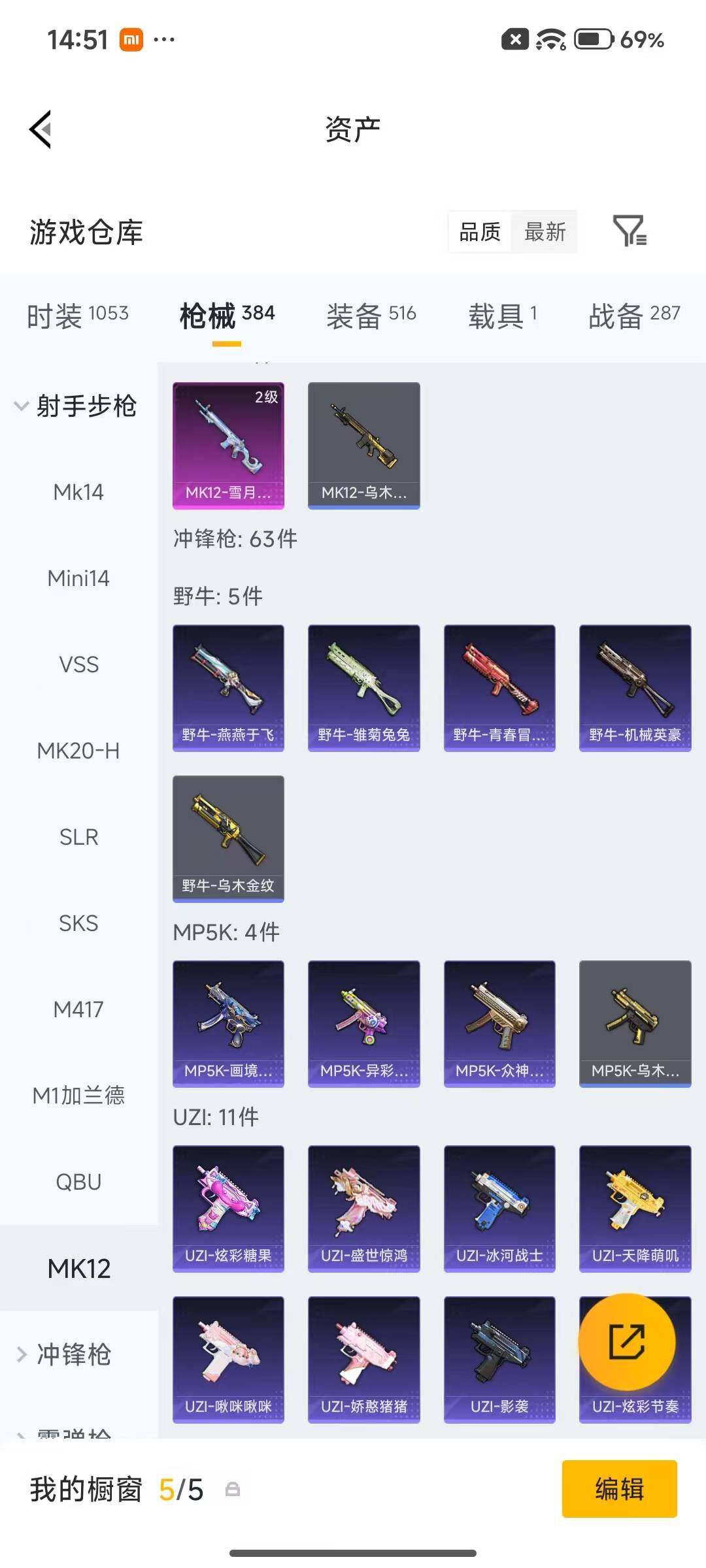Switch to the 装备 tab
706x1568 pixels.
pyautogui.click(x=371, y=316)
